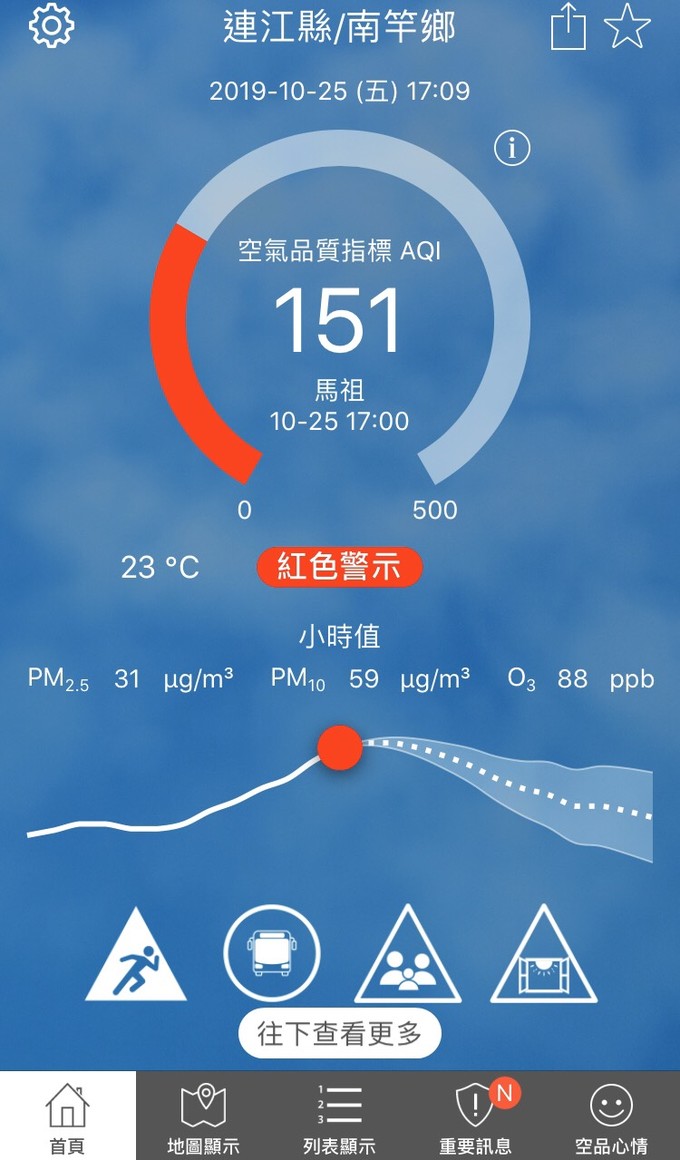Viewport: 680px width, 1160px height.
Task: Switch to the 首頁 tab
Action: click(x=67, y=1116)
